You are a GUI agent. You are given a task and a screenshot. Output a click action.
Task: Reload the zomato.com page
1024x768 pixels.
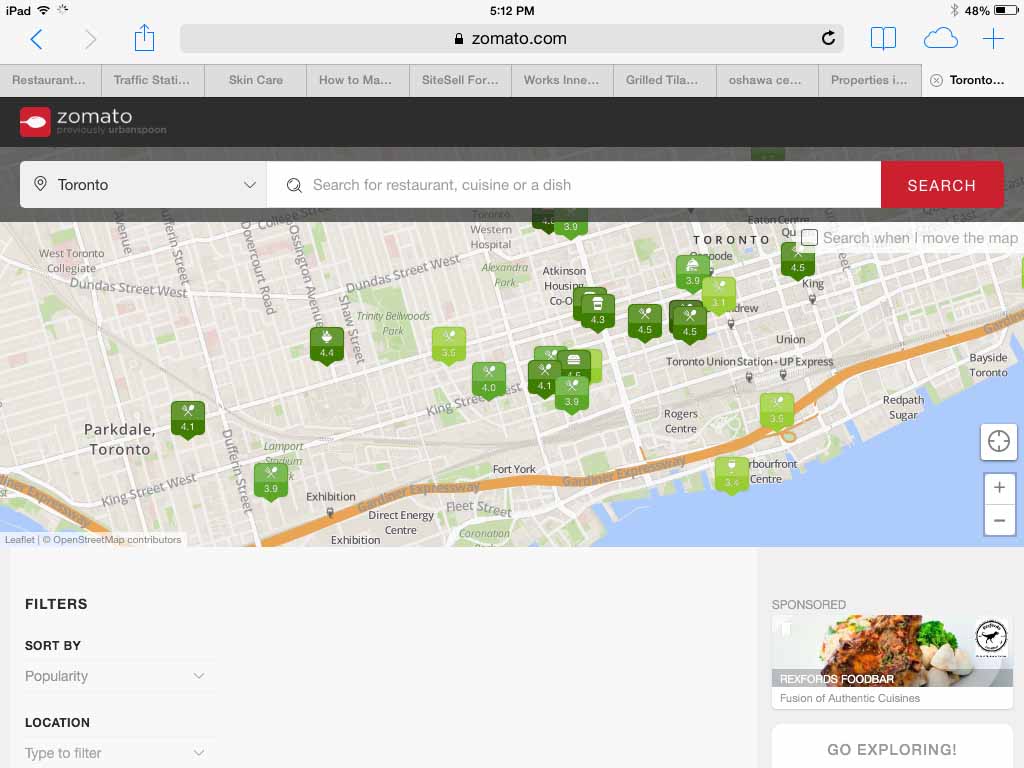(828, 39)
